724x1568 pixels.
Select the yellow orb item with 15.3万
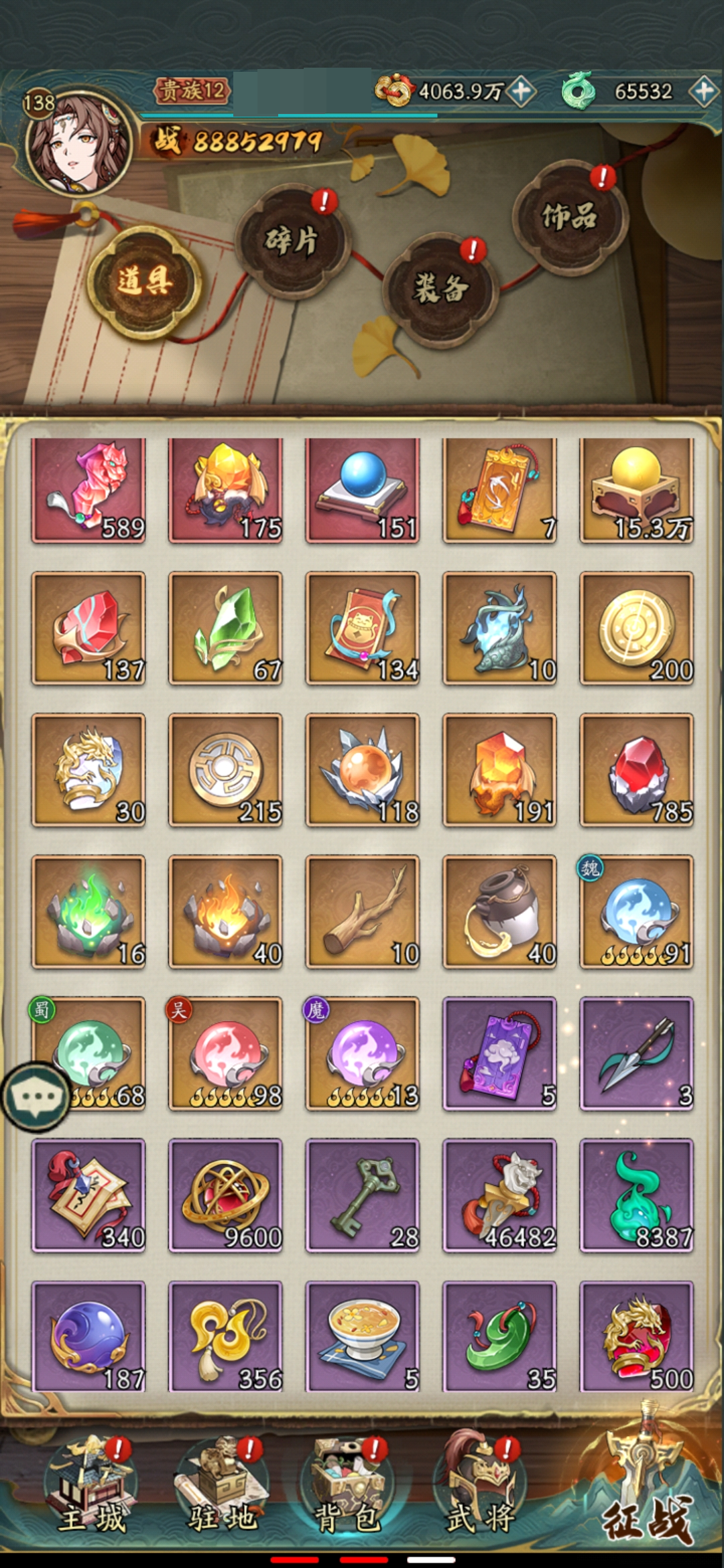pyautogui.click(x=636, y=491)
